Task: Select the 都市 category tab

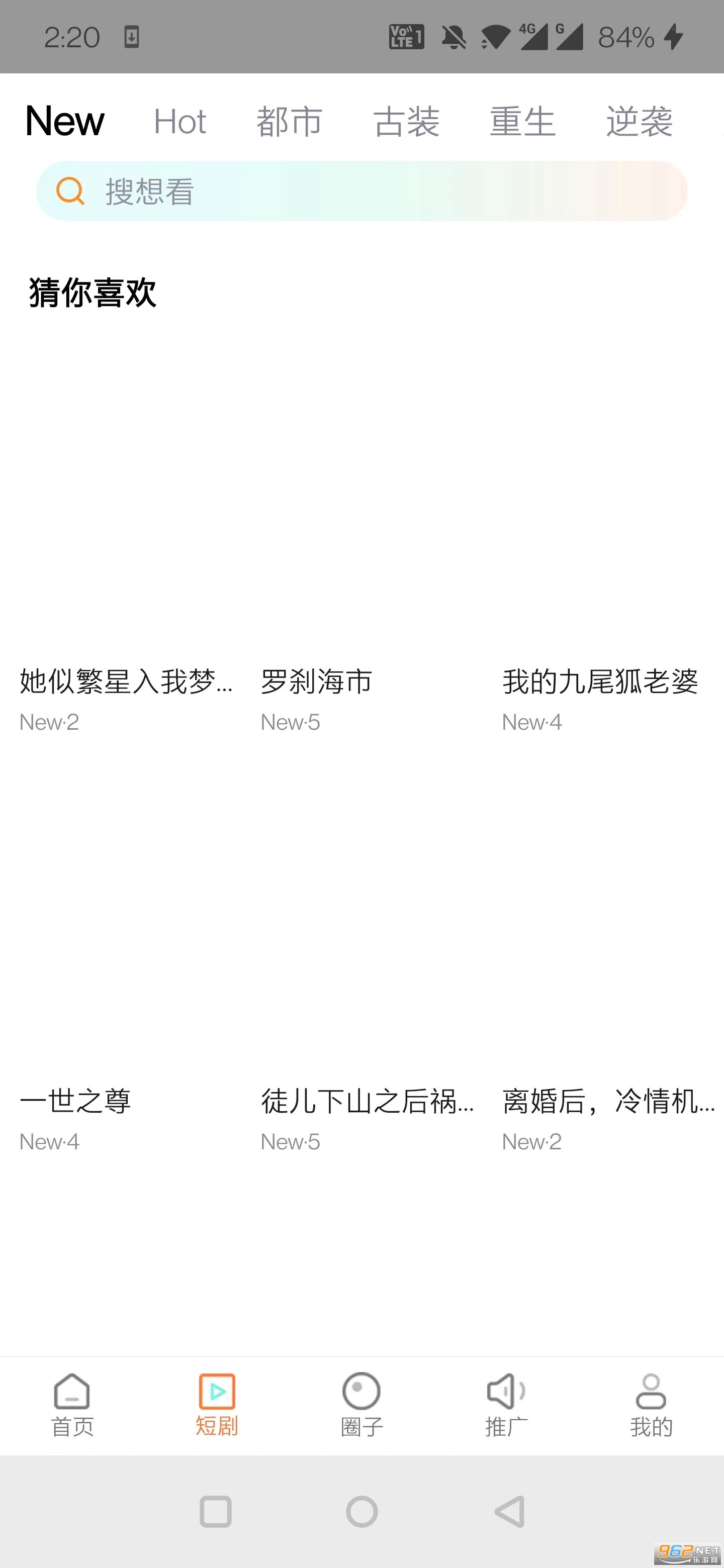Action: point(289,121)
